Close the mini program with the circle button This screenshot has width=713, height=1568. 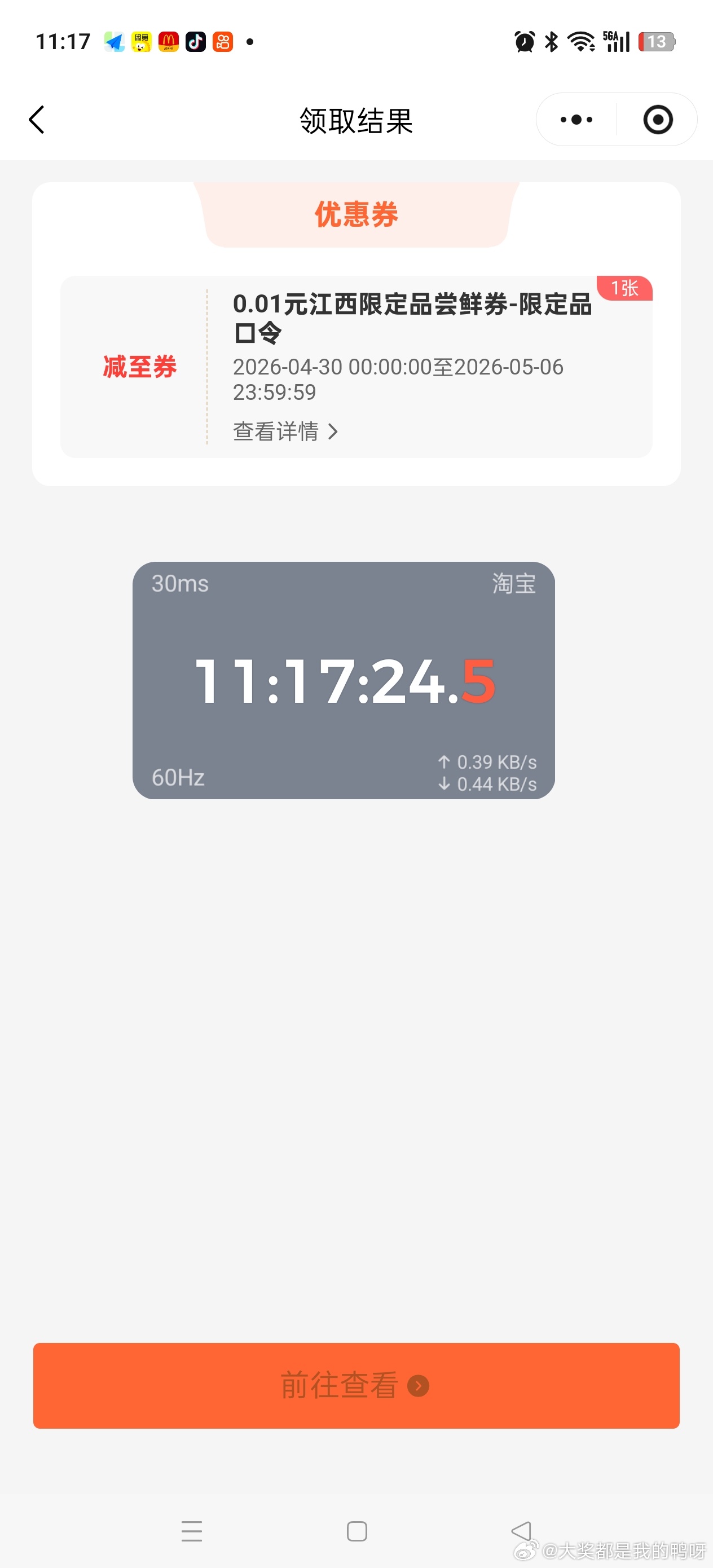click(658, 120)
